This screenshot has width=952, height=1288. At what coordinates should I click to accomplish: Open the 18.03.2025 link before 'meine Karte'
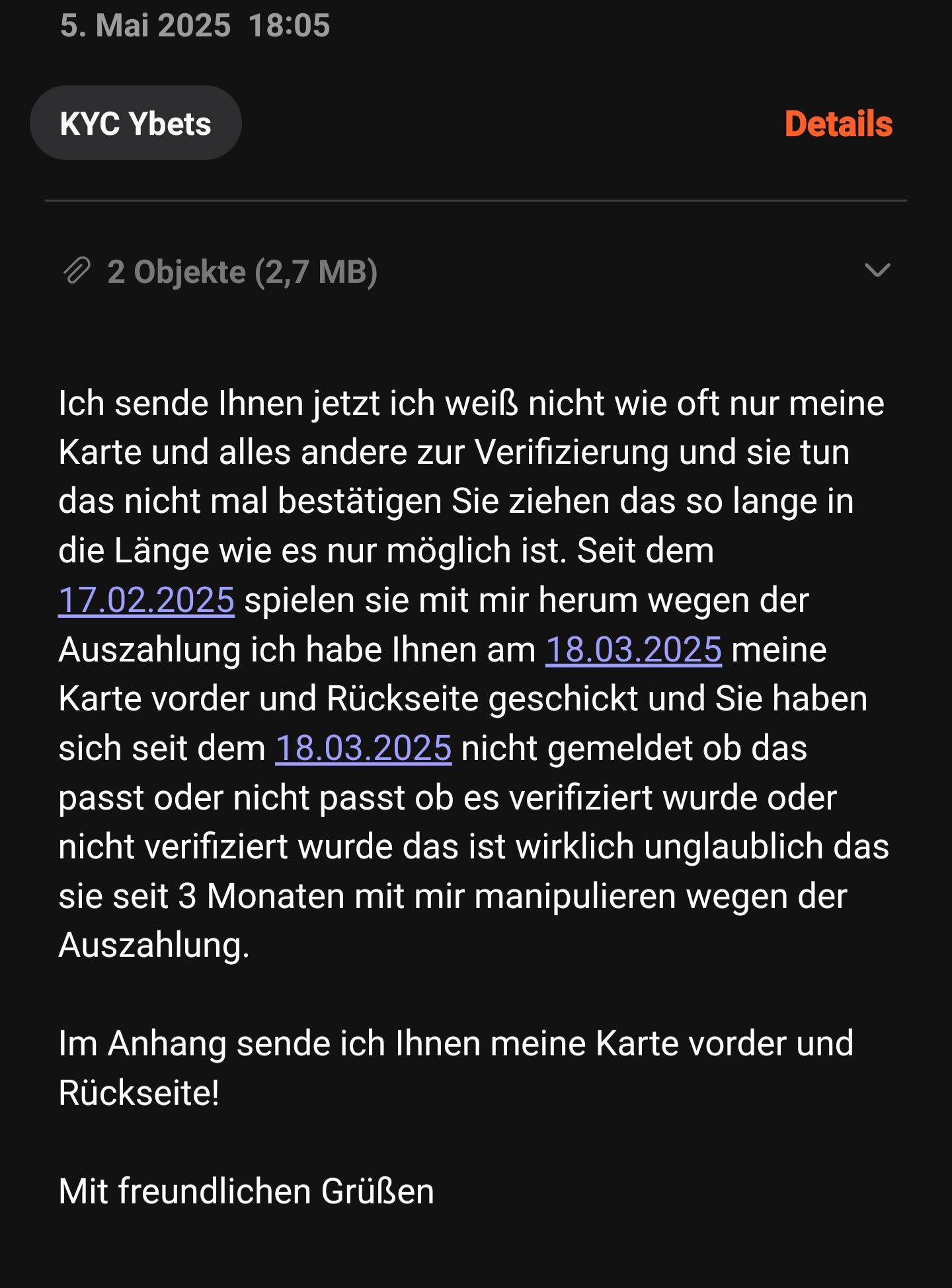tap(633, 649)
